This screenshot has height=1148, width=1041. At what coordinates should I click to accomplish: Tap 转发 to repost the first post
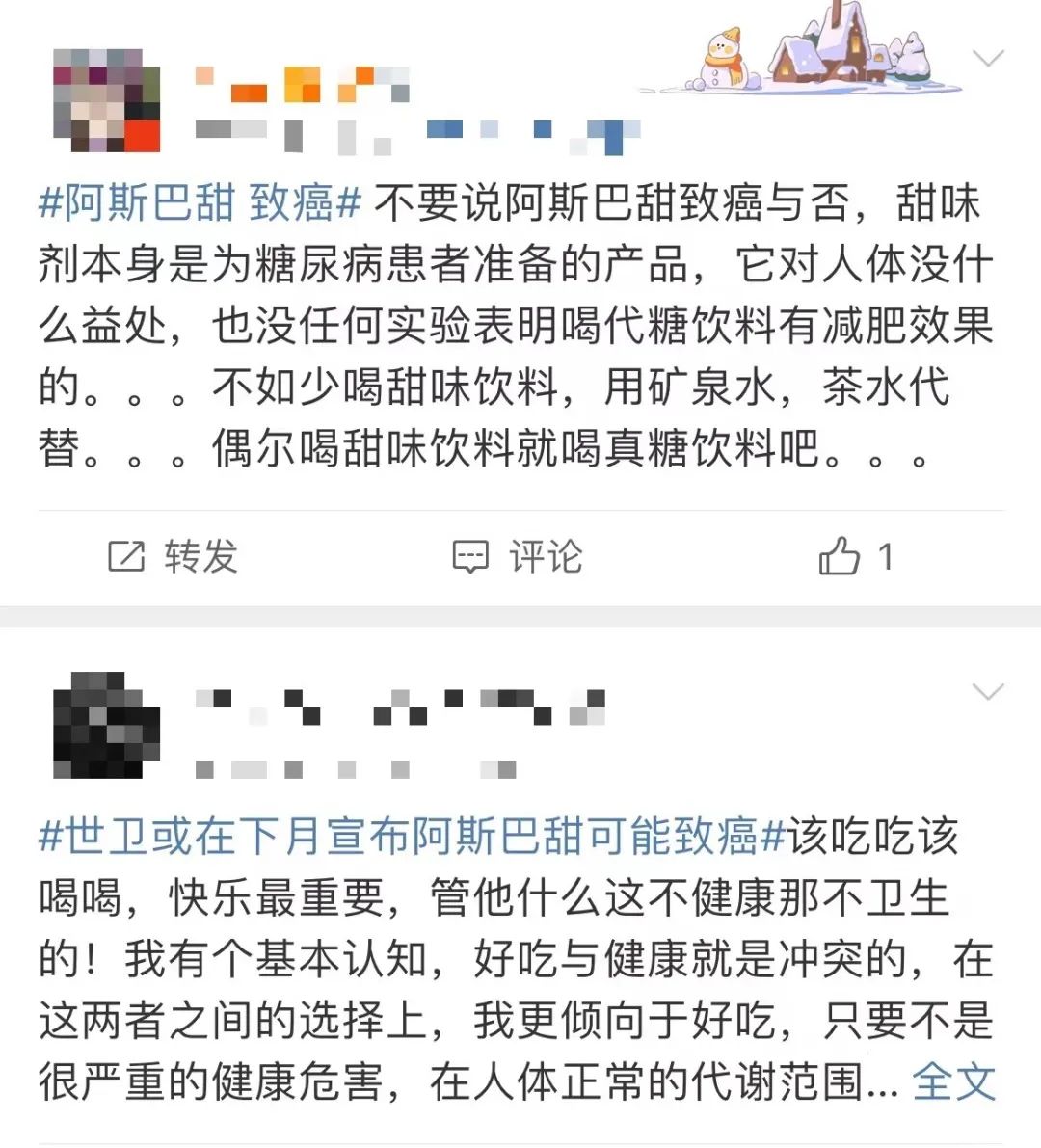[x=173, y=556]
